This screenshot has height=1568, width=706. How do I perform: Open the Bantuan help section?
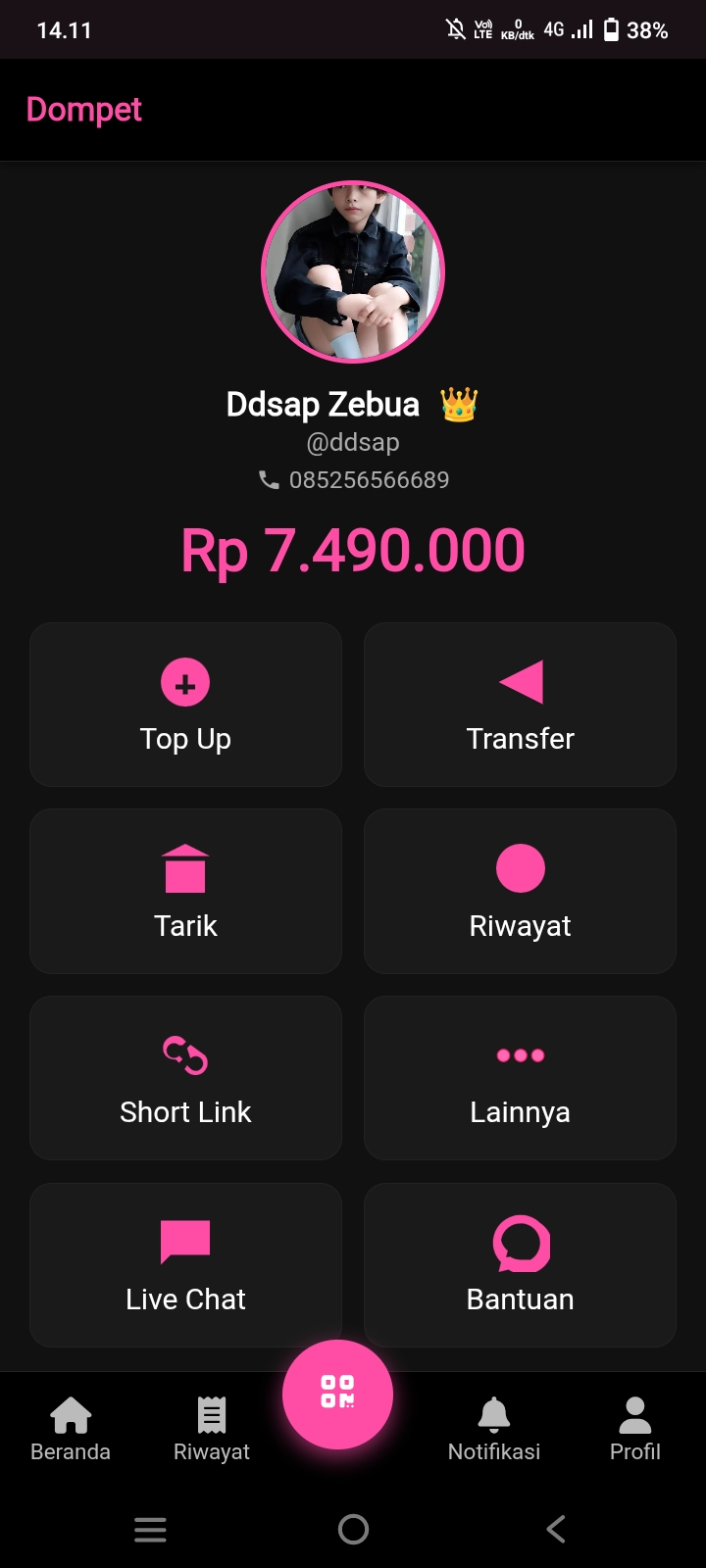[520, 1264]
